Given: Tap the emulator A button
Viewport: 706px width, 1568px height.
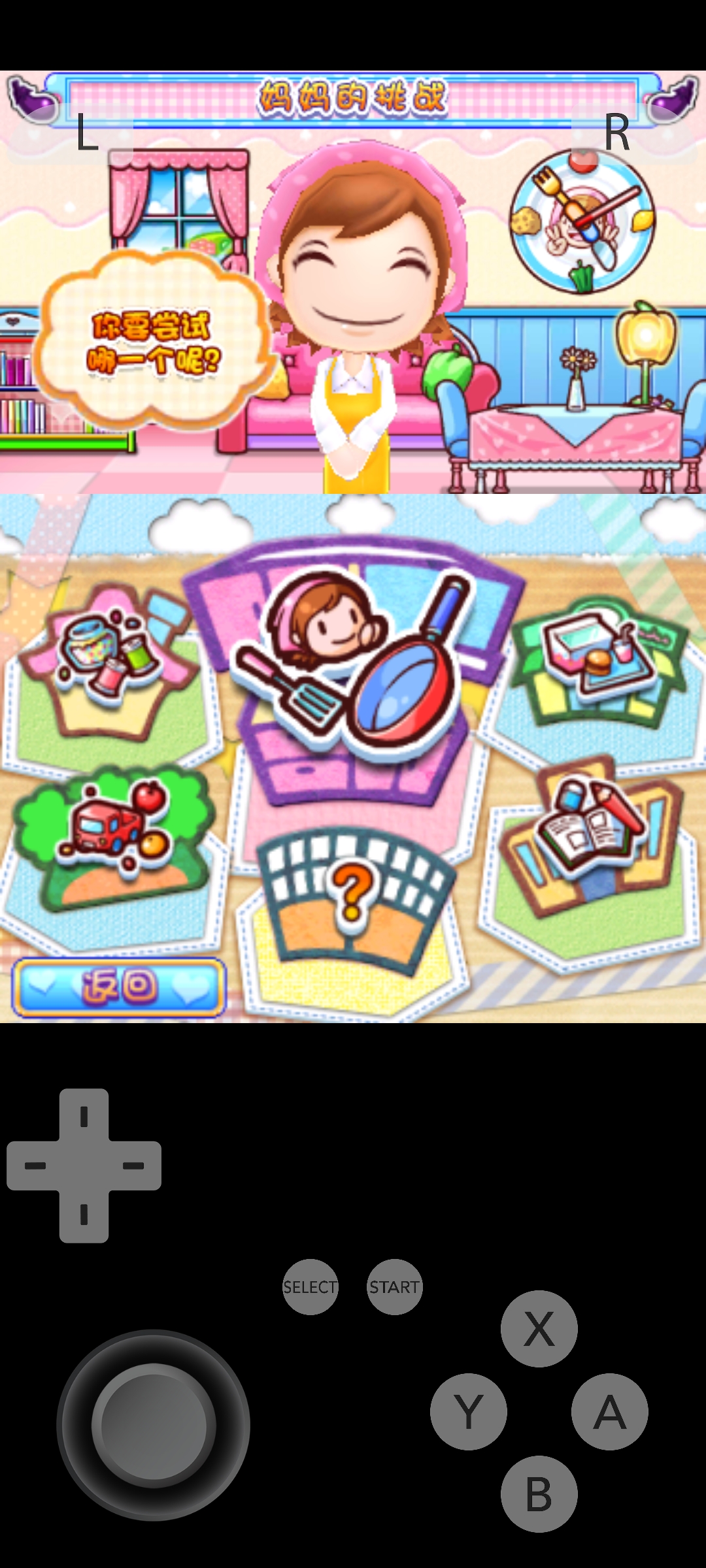Looking at the screenshot, I should pyautogui.click(x=609, y=1411).
